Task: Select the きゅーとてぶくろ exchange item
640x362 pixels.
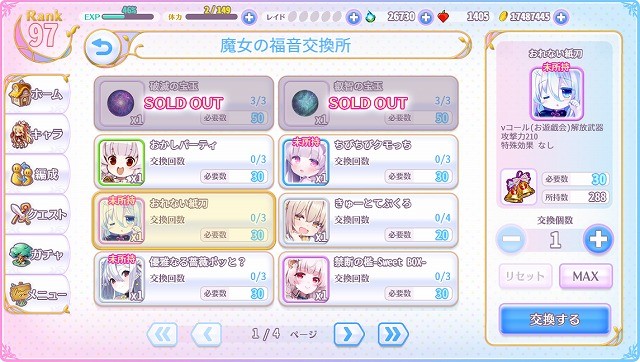Action: pos(368,220)
